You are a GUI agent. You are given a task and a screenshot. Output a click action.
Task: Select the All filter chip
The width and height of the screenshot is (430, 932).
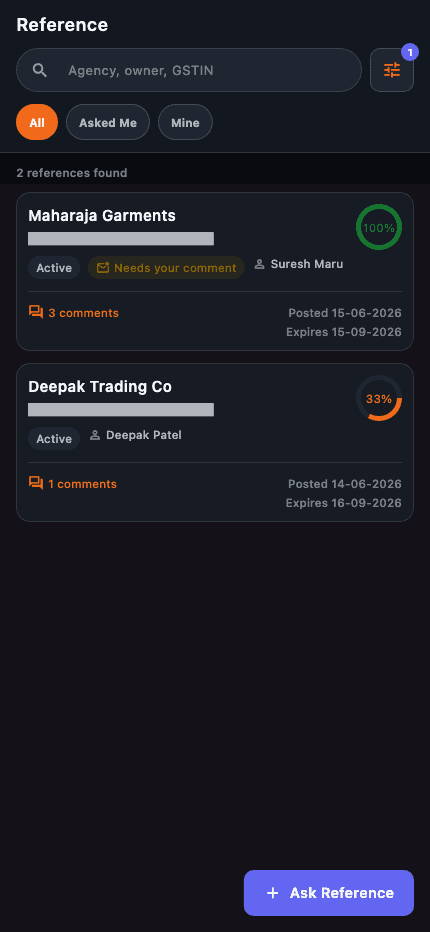37,122
